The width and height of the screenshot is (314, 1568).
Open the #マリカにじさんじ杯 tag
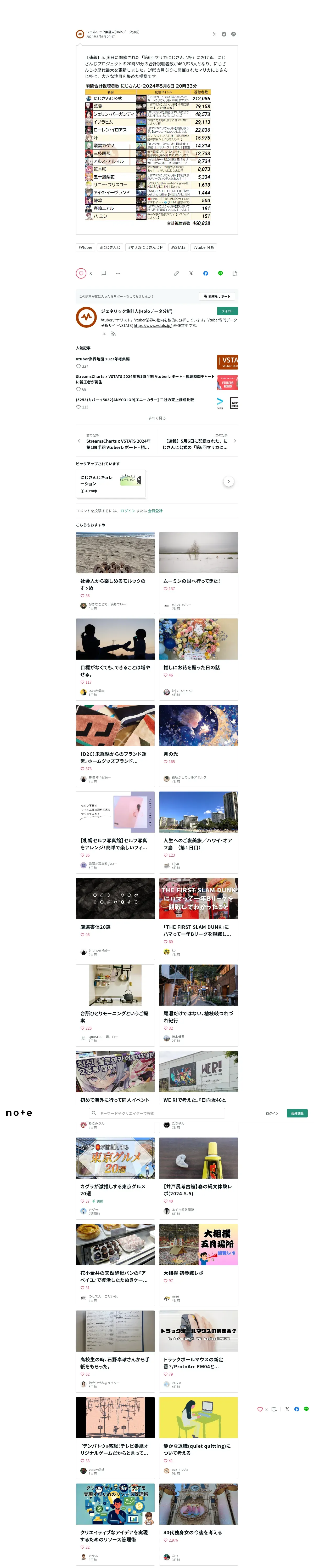click(146, 248)
